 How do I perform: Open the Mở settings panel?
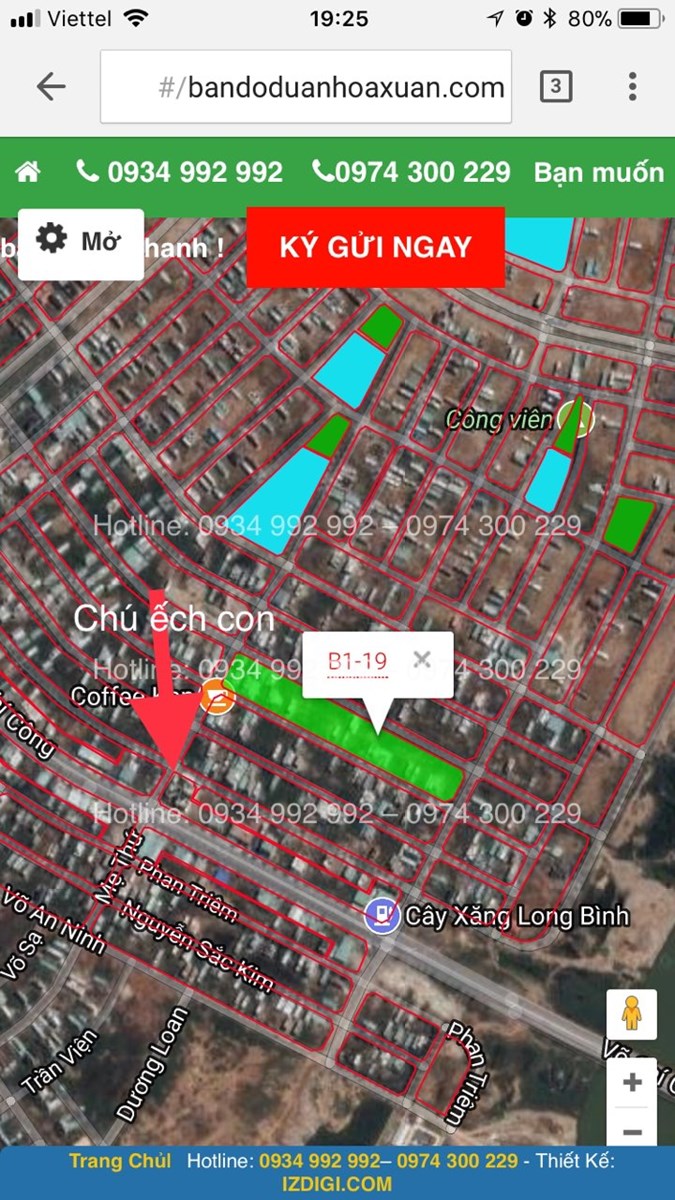81,243
